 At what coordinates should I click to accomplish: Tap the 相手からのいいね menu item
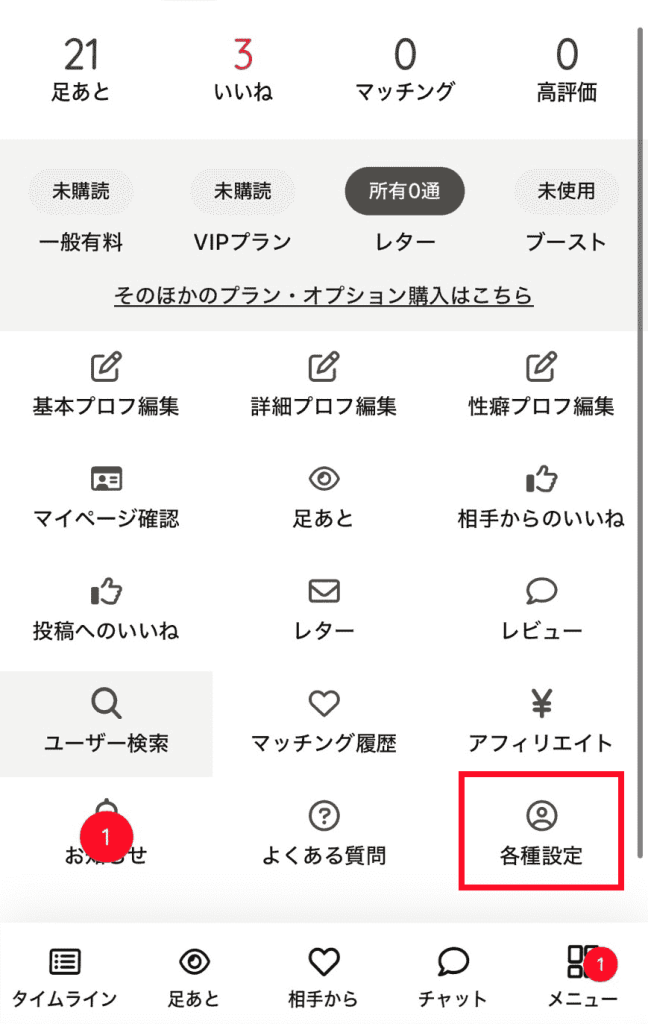coord(540,497)
